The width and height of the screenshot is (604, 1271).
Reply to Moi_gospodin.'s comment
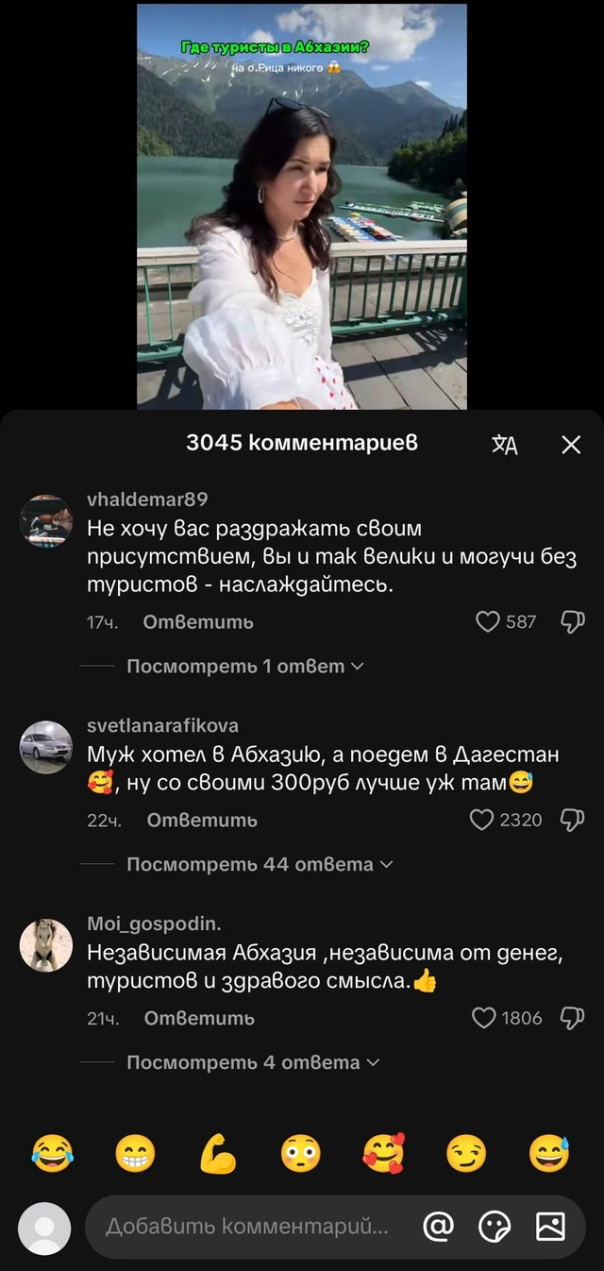pos(199,1018)
